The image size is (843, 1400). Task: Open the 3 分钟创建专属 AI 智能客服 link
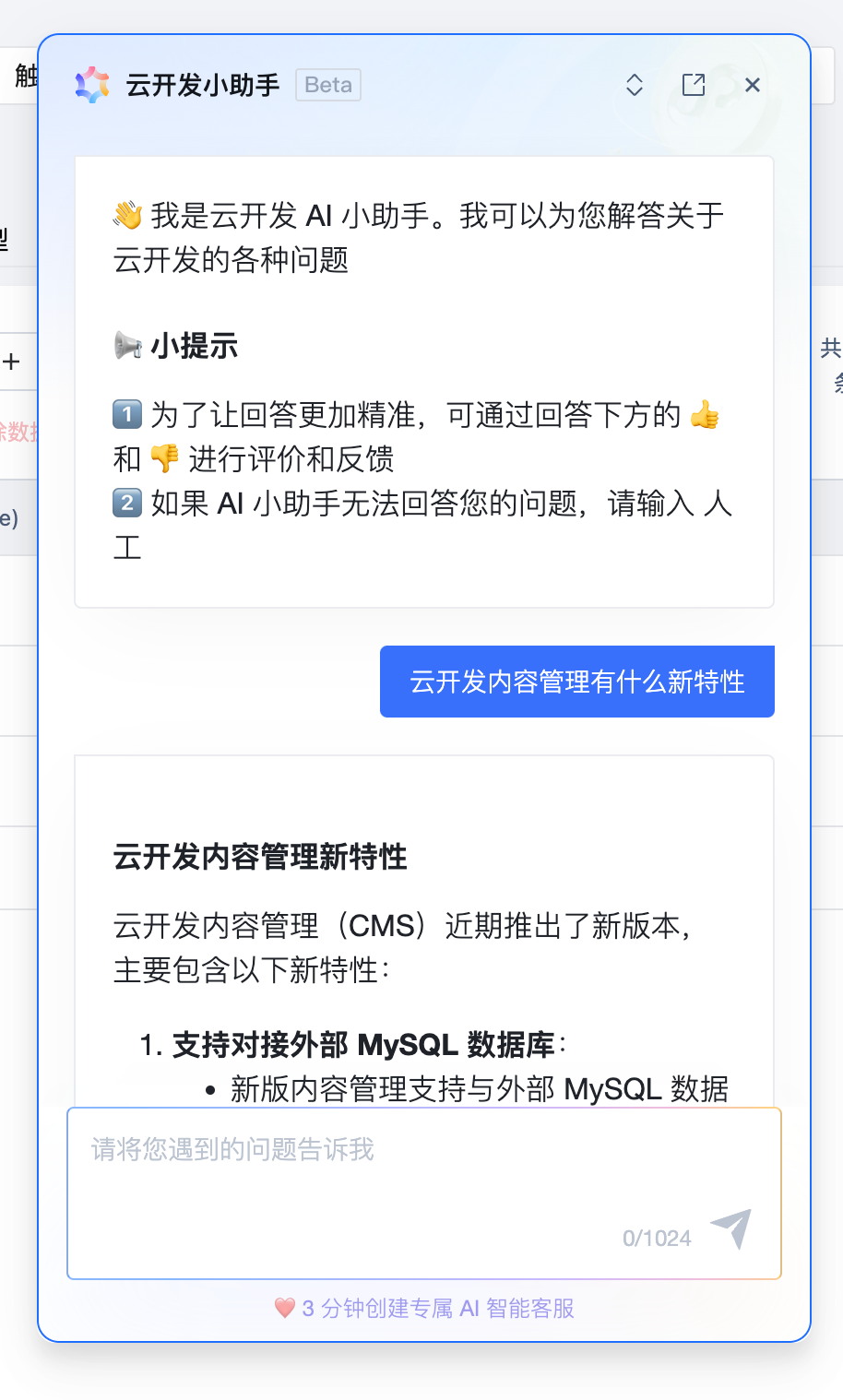(437, 1308)
